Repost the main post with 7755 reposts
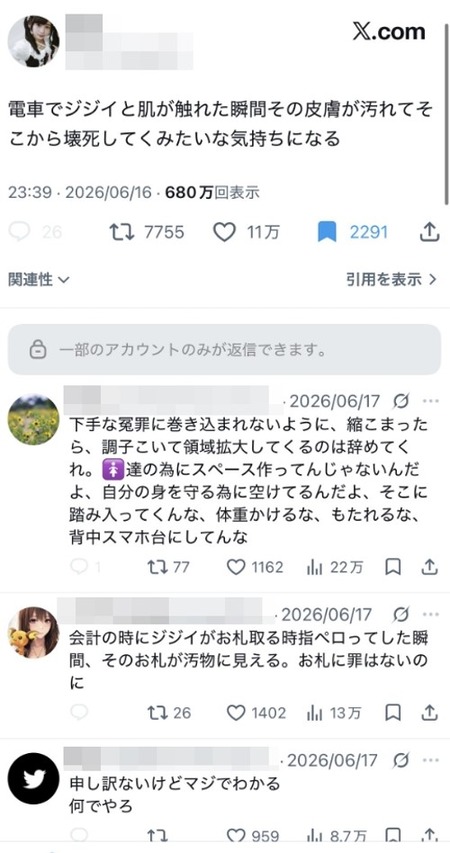450x853 pixels. [x=147, y=233]
